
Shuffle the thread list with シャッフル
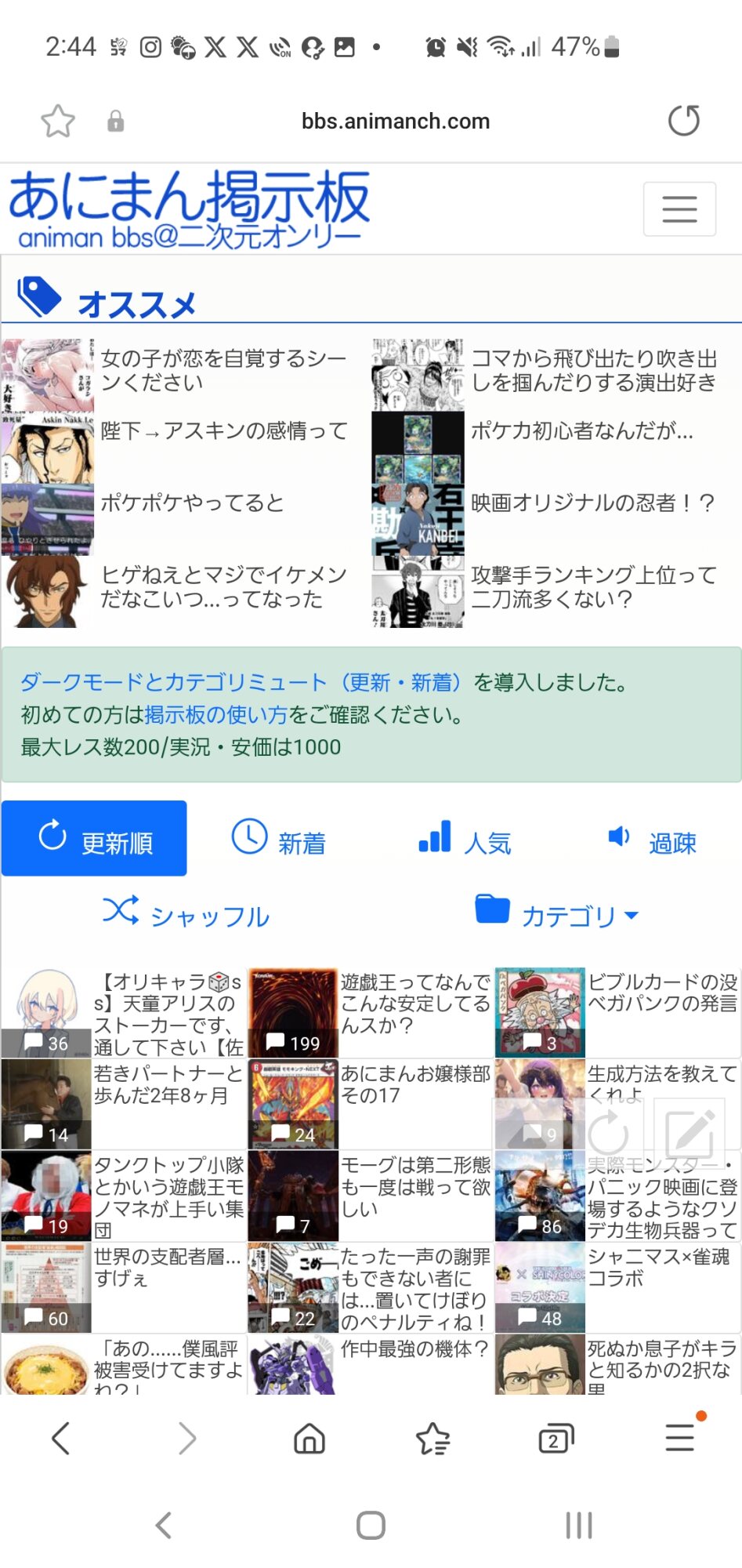(x=186, y=913)
